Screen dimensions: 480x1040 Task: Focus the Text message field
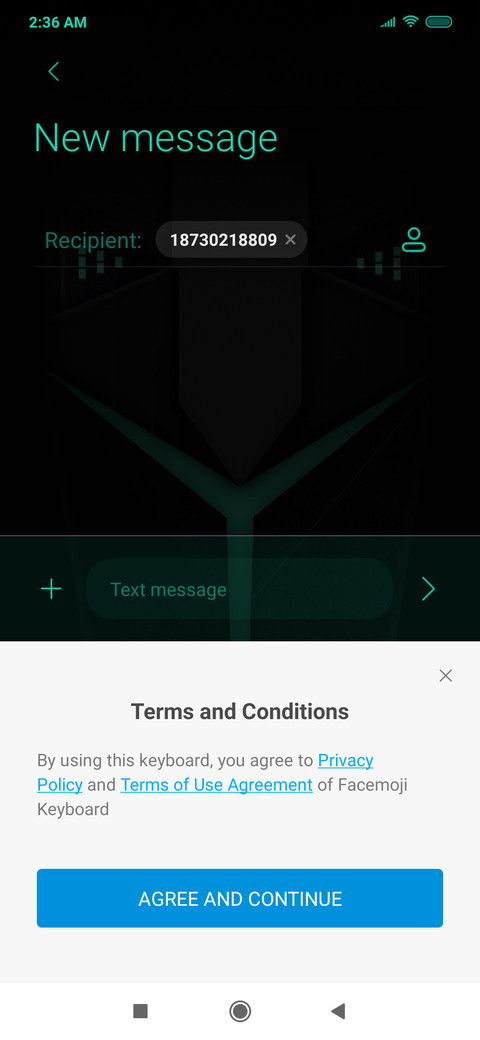(x=239, y=589)
